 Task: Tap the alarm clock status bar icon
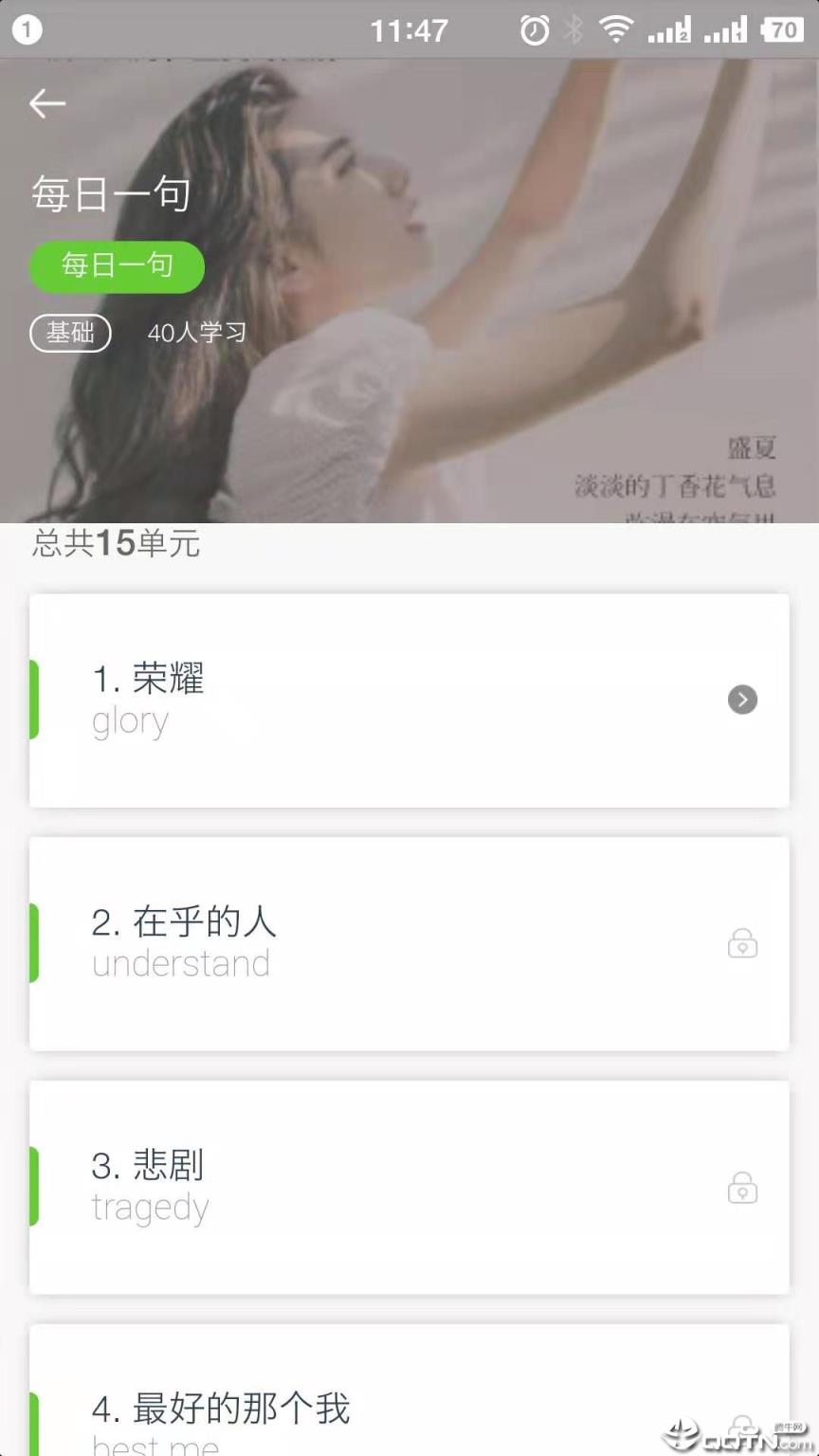pos(534,29)
